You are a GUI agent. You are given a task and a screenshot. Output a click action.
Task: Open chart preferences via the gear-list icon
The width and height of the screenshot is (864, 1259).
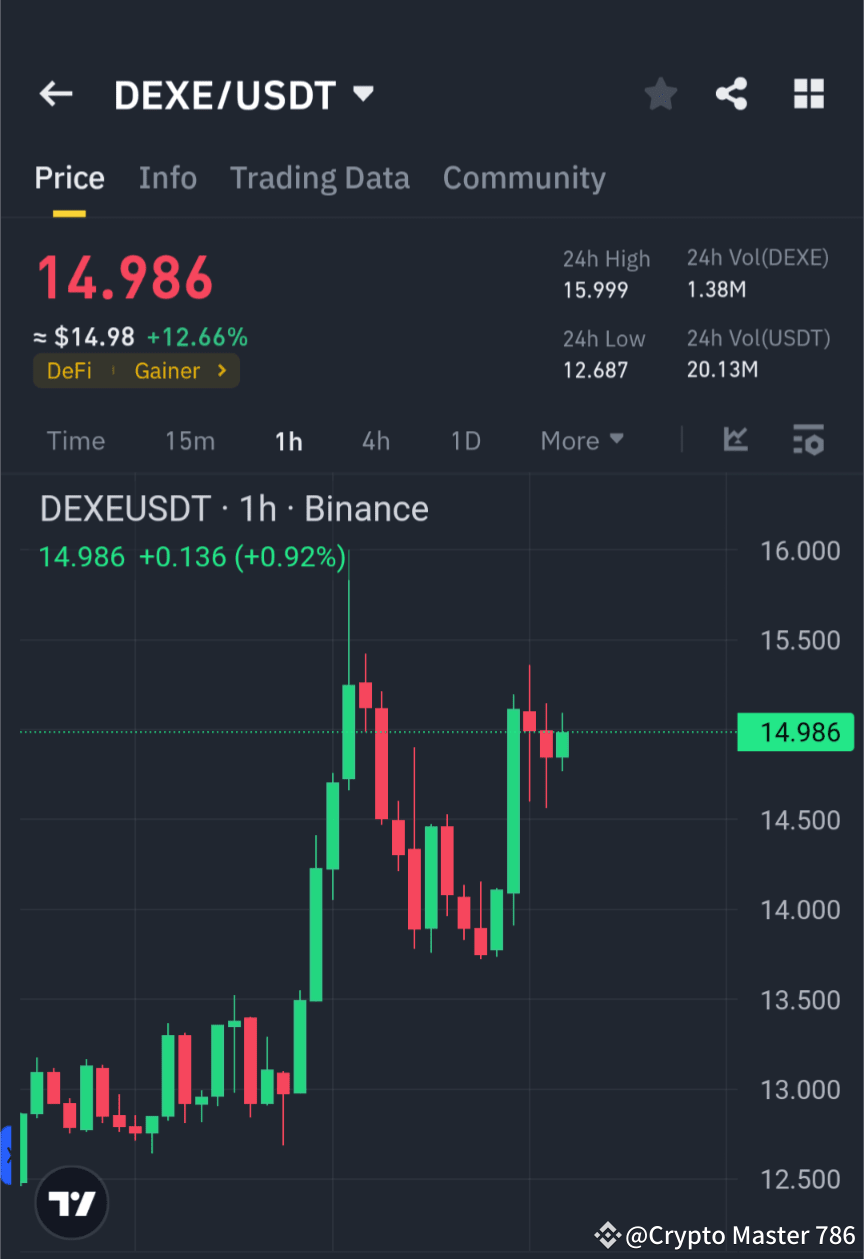click(x=808, y=440)
